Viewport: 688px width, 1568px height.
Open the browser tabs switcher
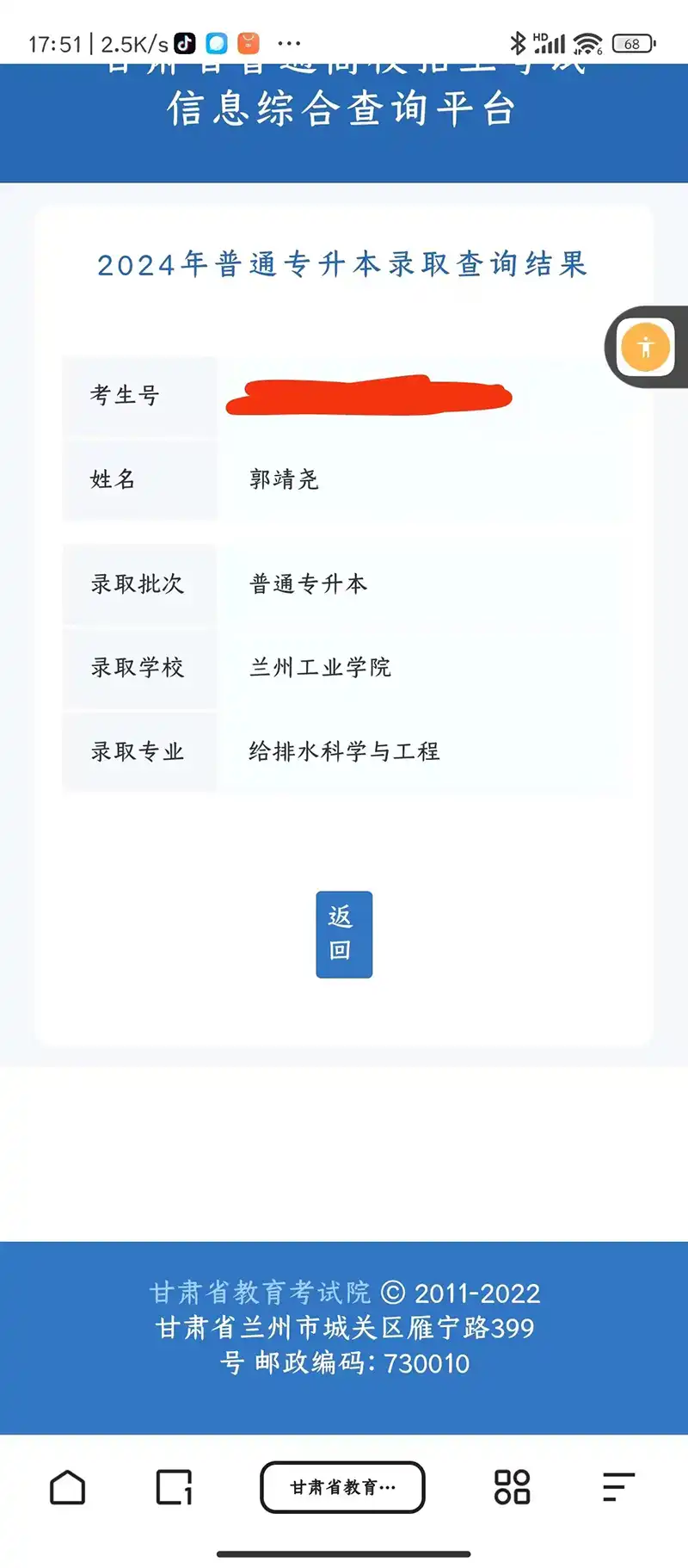click(174, 1487)
